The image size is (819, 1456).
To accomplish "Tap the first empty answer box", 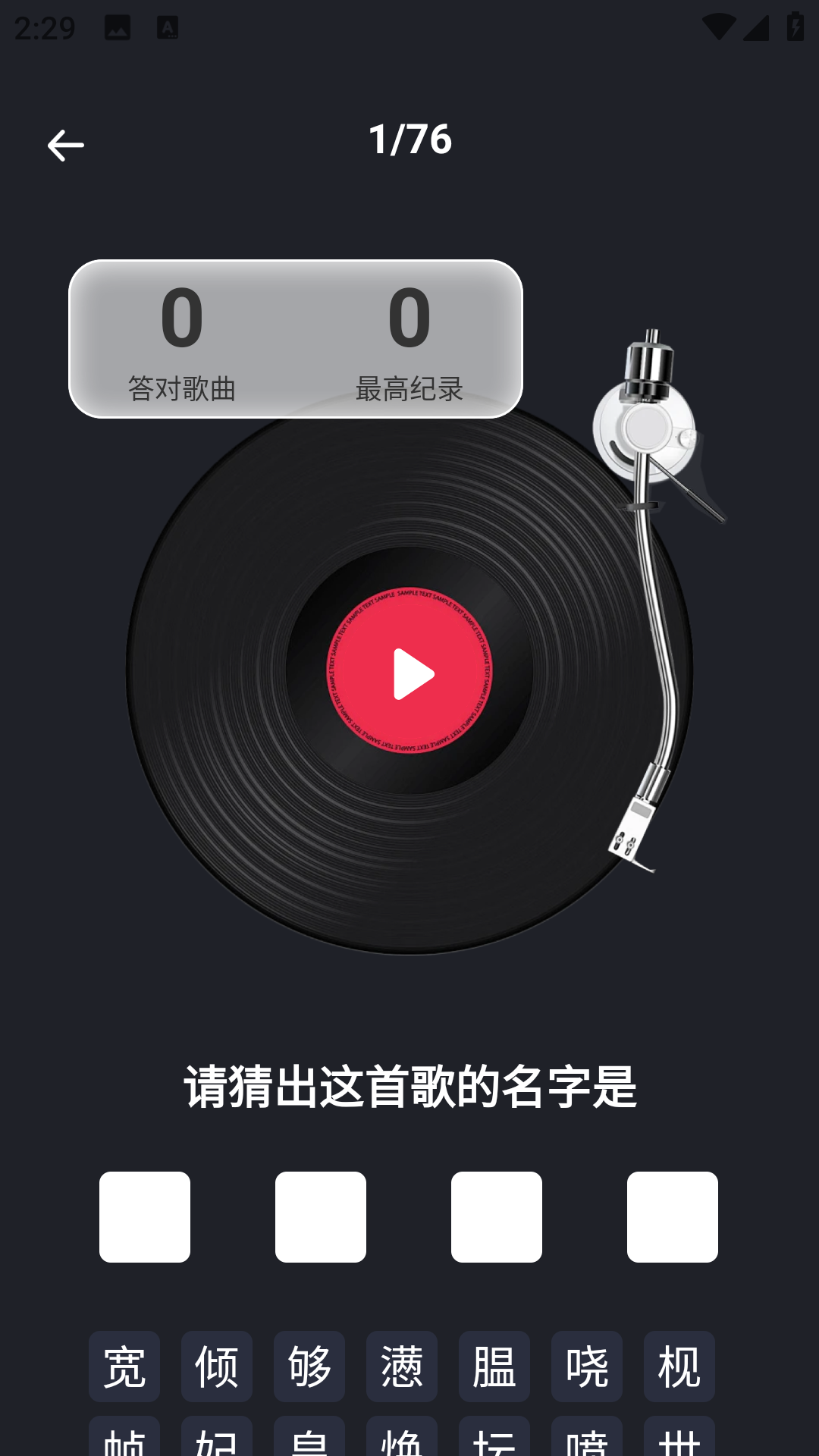I will coord(146,1217).
